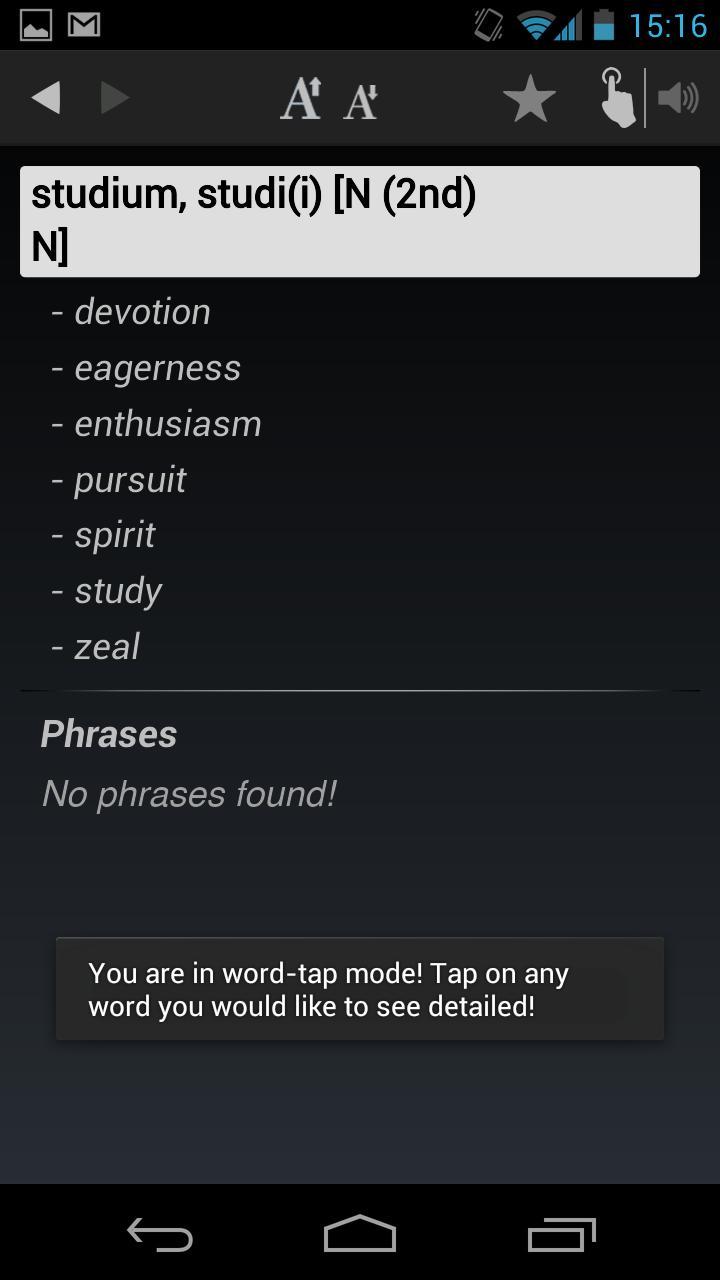Increase the text size

(300, 97)
